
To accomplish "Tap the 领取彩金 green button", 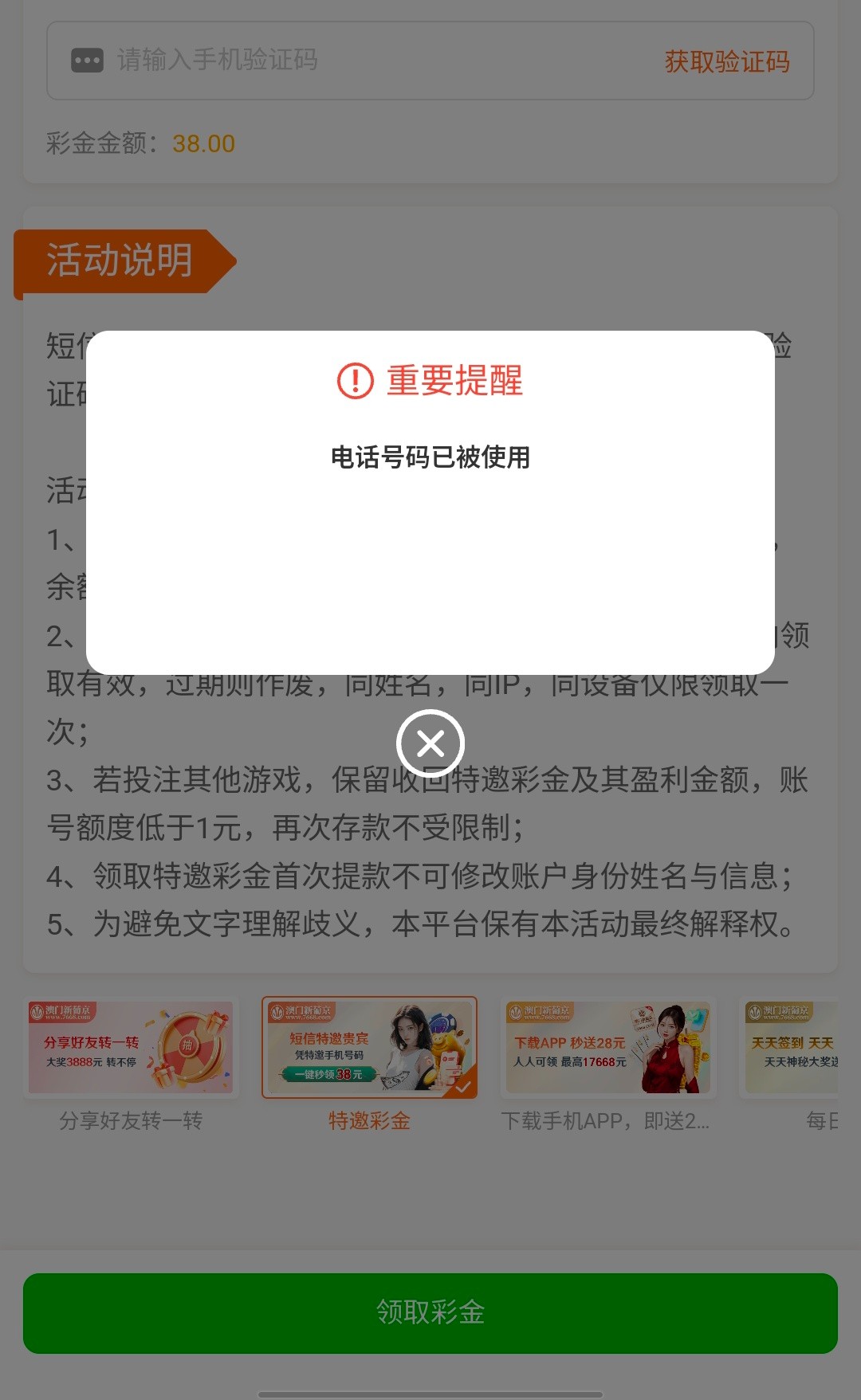I will [x=431, y=1312].
